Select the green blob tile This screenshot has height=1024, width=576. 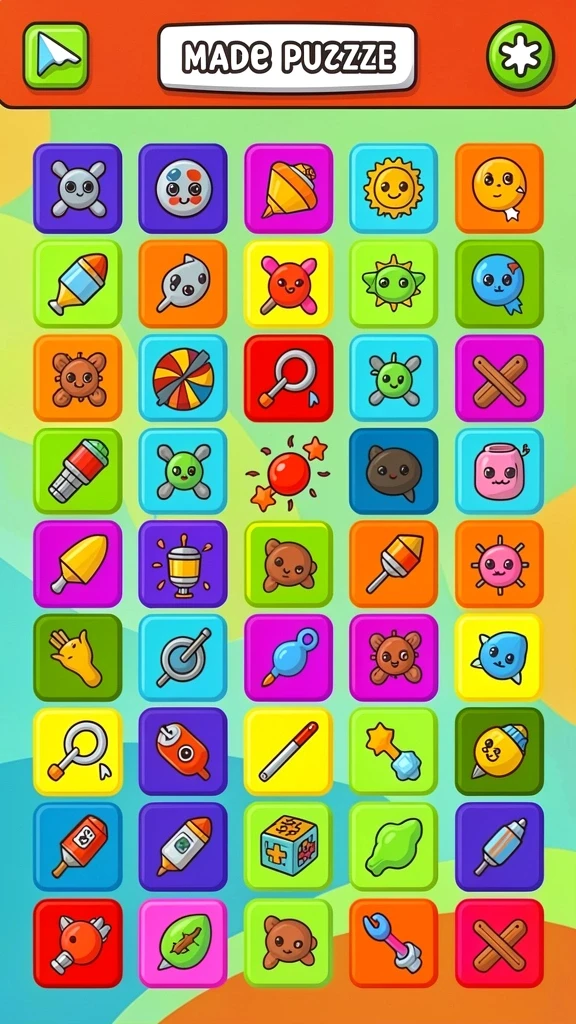(x=393, y=846)
